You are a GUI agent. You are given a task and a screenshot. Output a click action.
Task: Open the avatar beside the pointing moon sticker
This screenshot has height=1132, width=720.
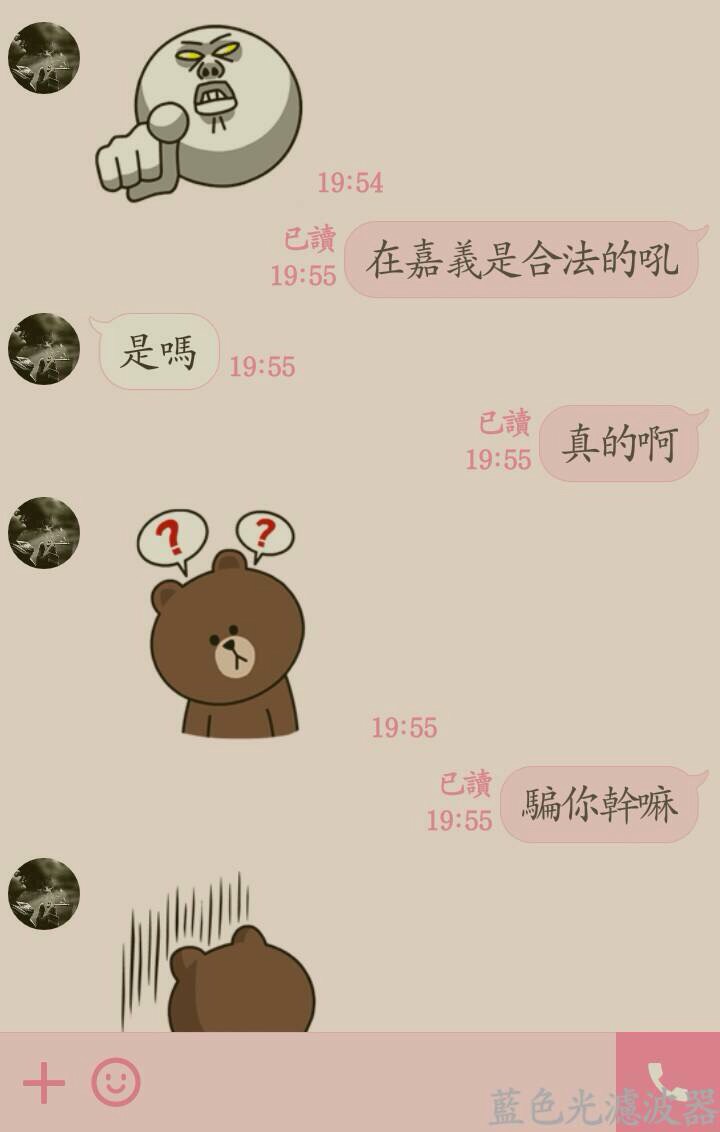44,58
